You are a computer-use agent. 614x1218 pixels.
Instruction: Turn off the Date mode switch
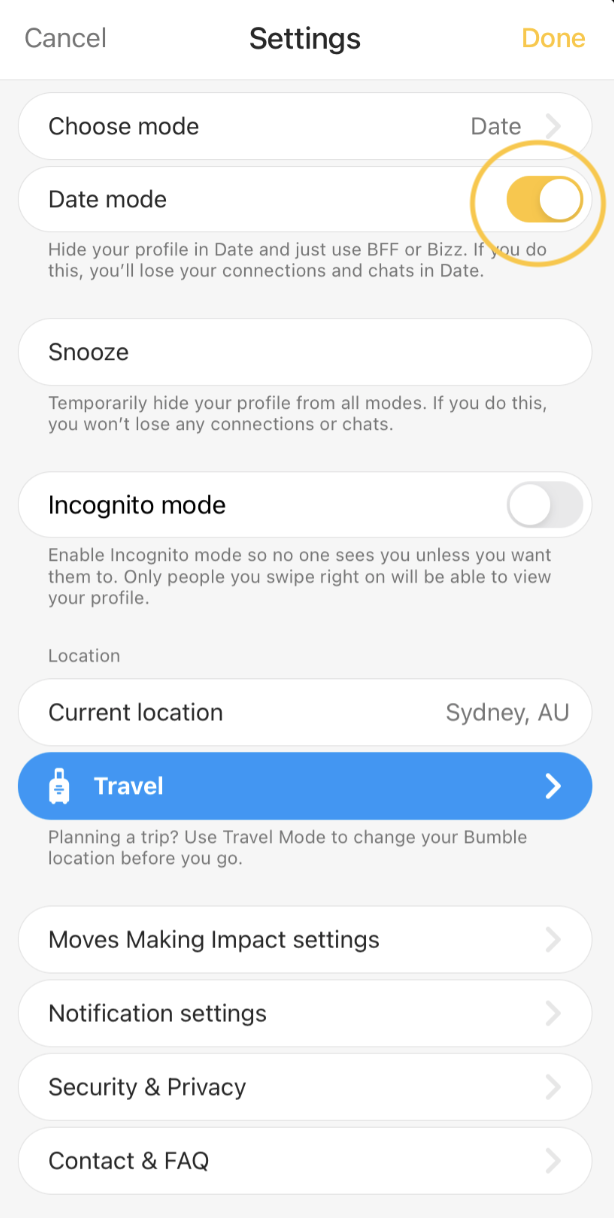pyautogui.click(x=544, y=199)
